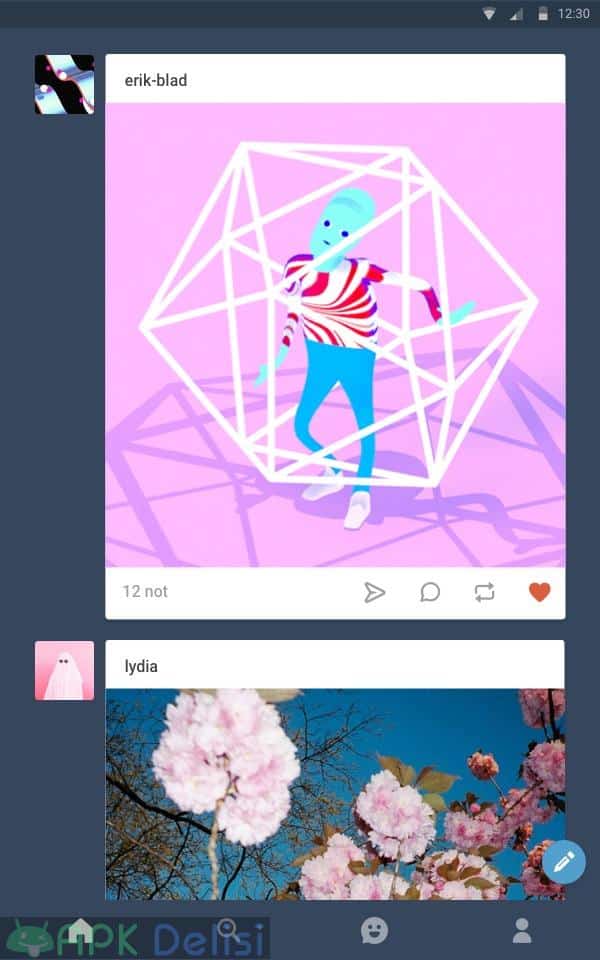Open erik-blad's avatar

[x=64, y=84]
